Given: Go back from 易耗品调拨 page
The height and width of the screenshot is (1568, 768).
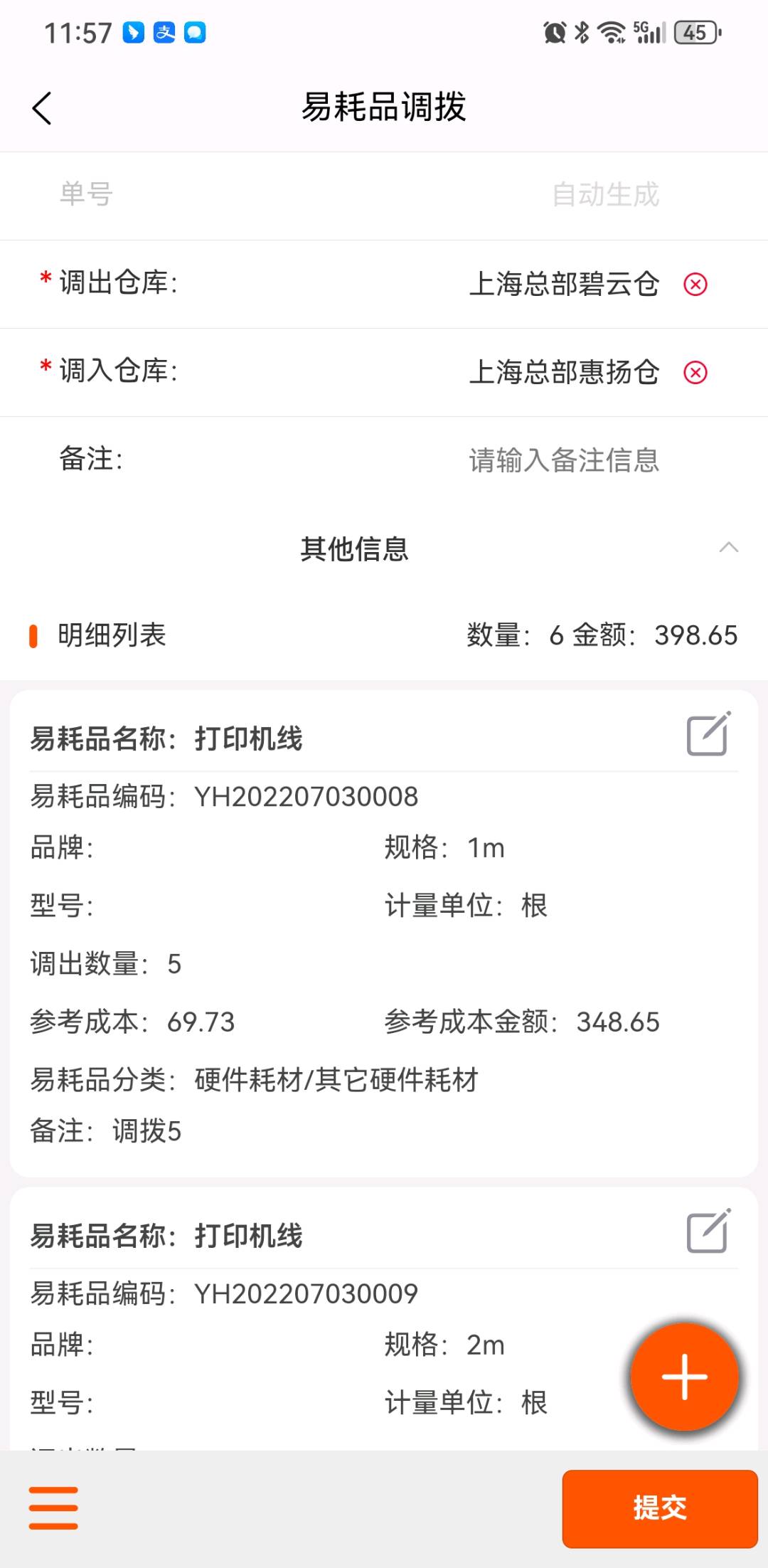Looking at the screenshot, I should click(43, 108).
